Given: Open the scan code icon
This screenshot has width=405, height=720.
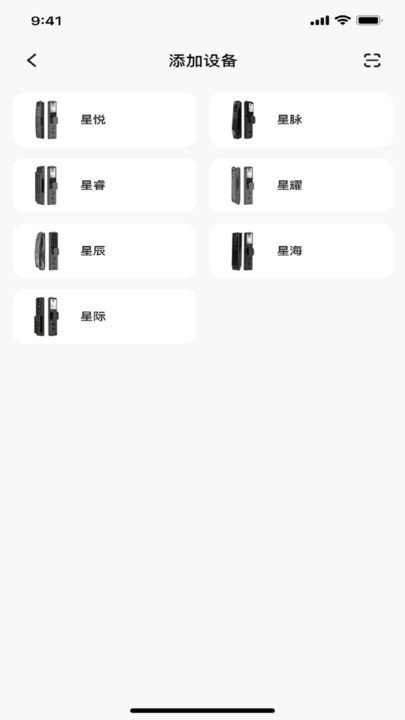Looking at the screenshot, I should 372,61.
